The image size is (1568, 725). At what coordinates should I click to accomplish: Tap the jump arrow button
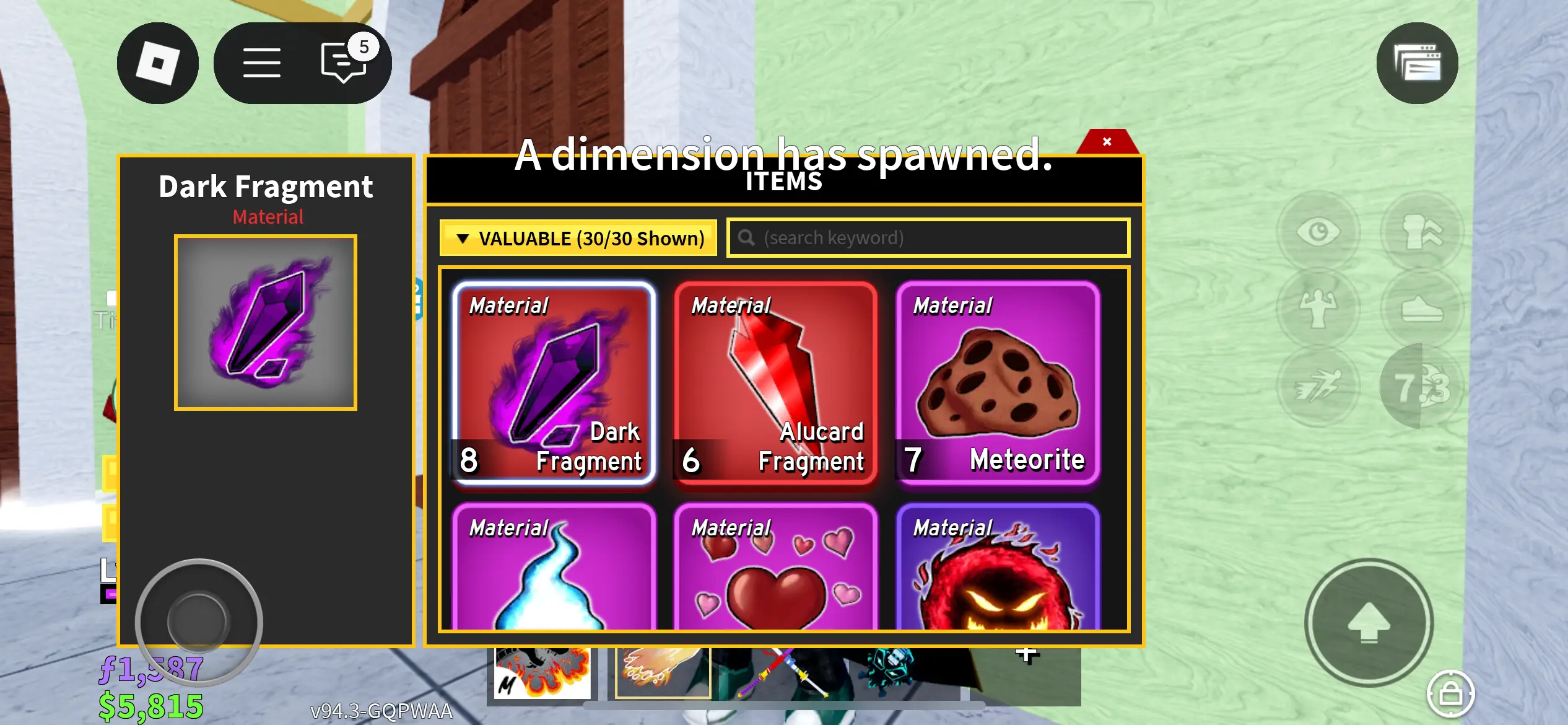tap(1369, 622)
